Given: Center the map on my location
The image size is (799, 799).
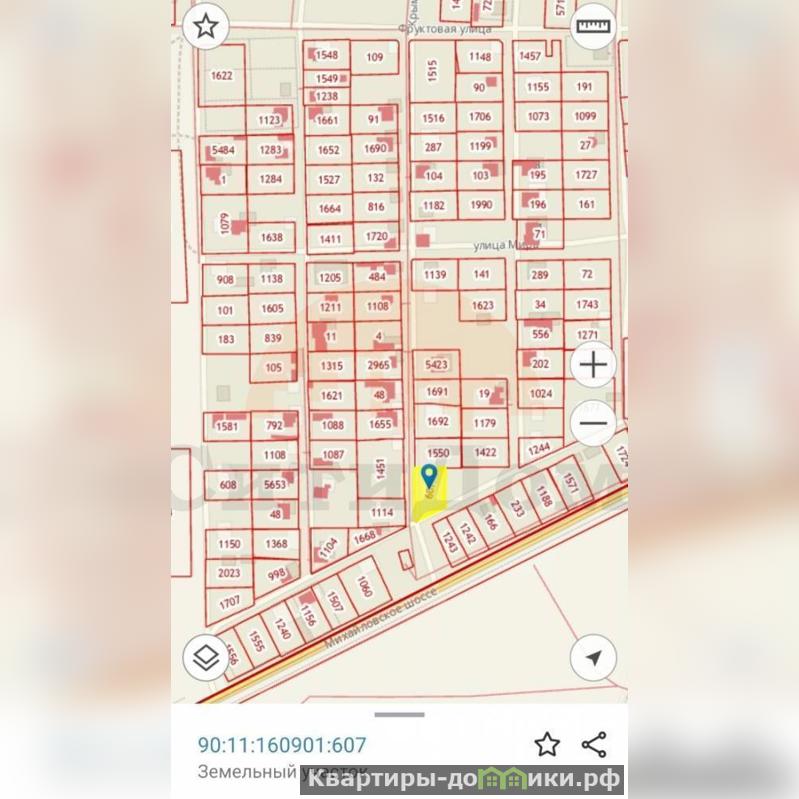Looking at the screenshot, I should [593, 657].
